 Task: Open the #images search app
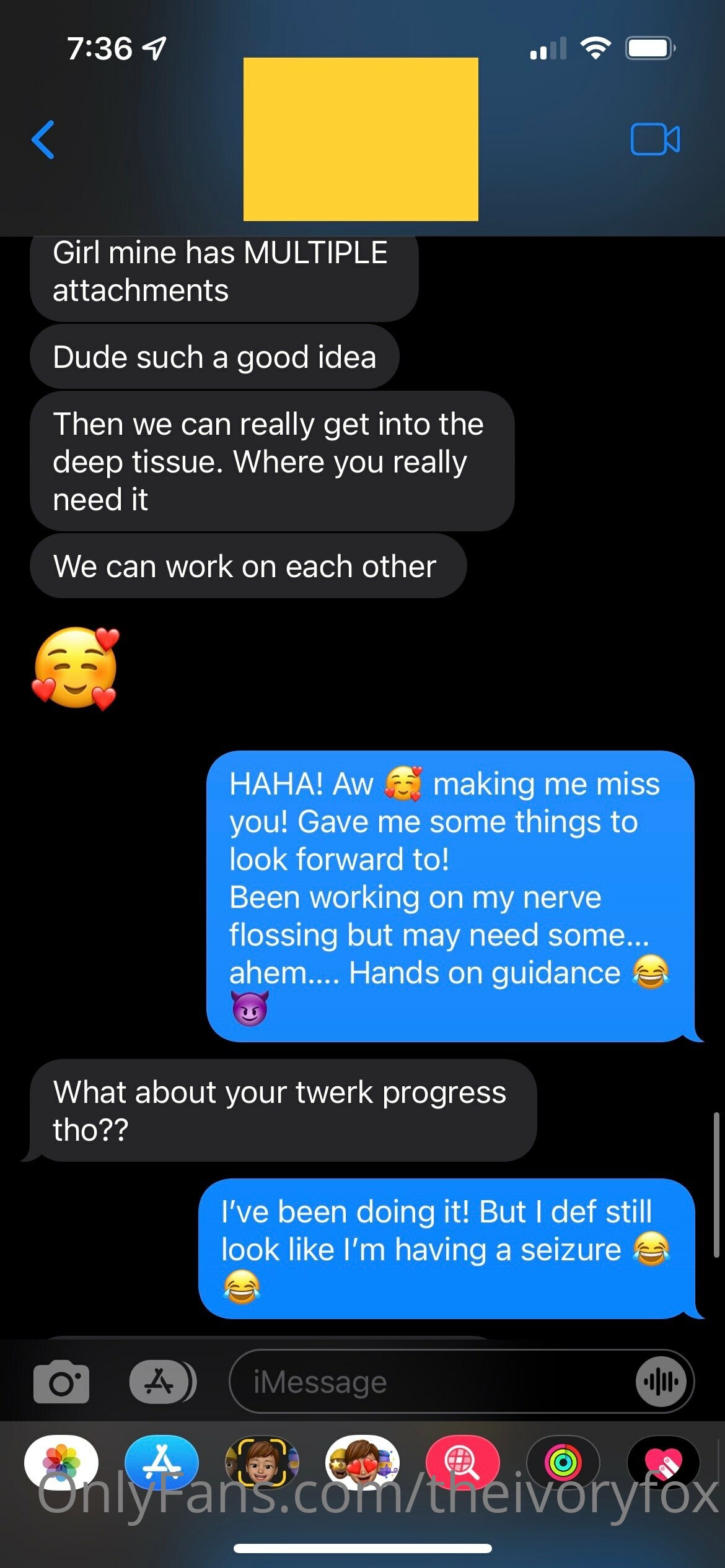tap(463, 1463)
